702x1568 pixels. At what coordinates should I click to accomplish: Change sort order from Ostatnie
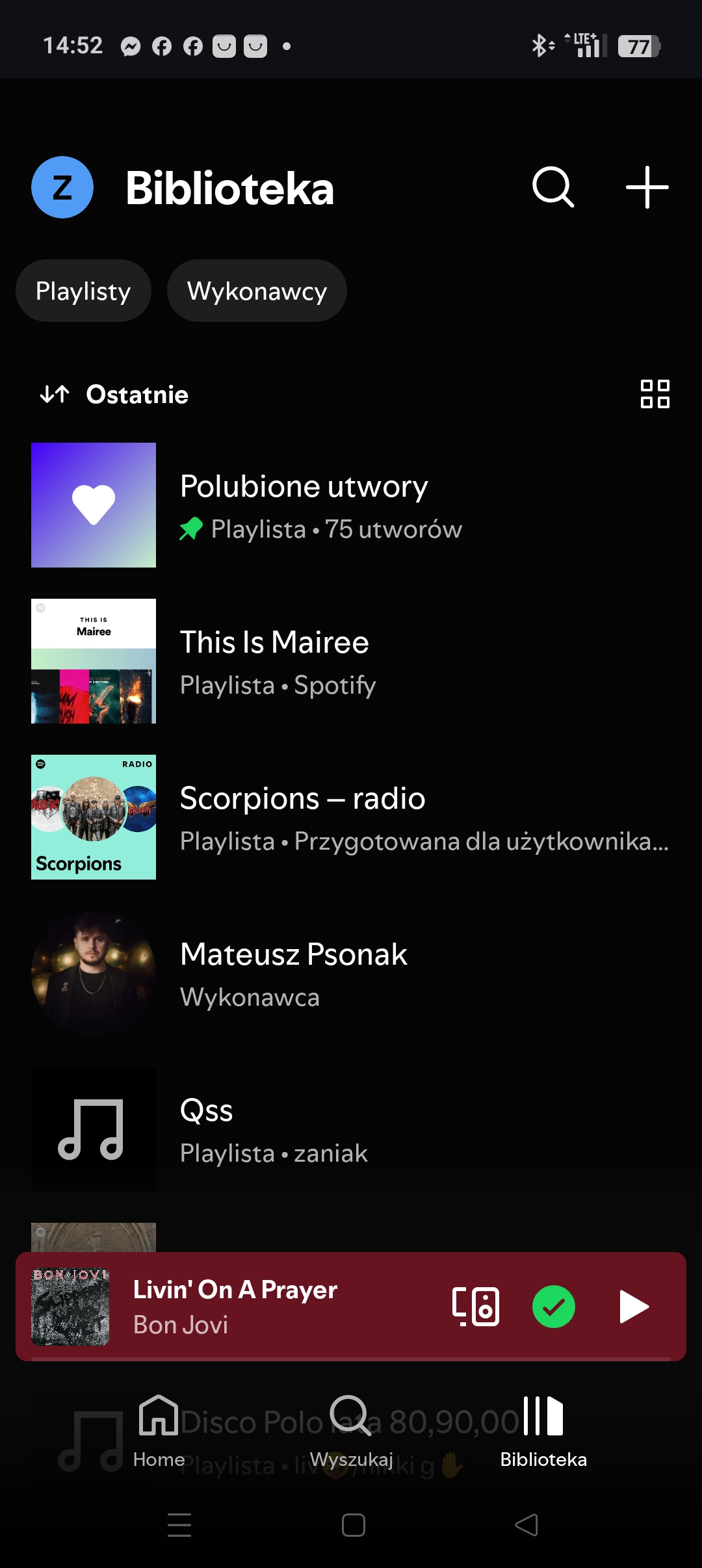[114, 395]
